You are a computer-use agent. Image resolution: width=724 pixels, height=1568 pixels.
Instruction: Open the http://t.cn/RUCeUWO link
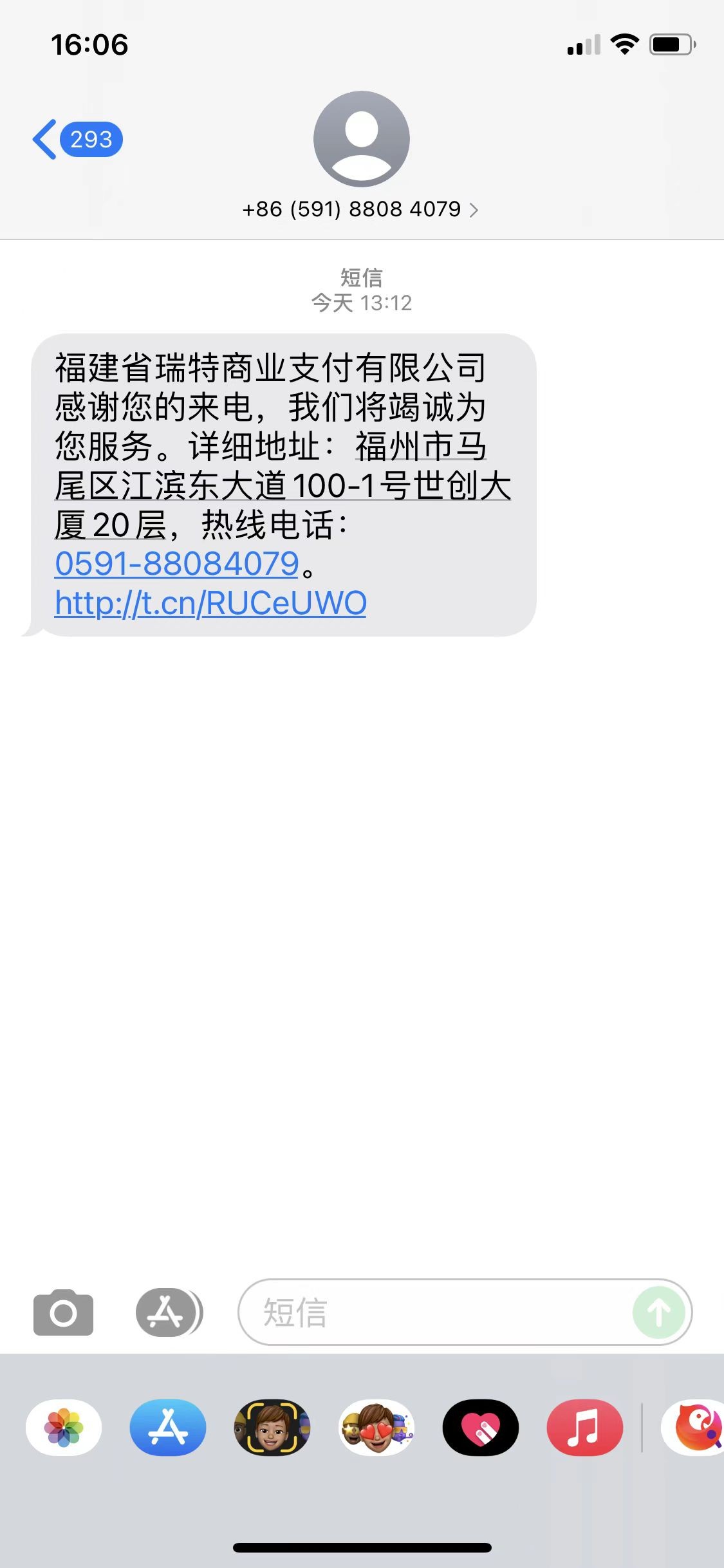(210, 603)
